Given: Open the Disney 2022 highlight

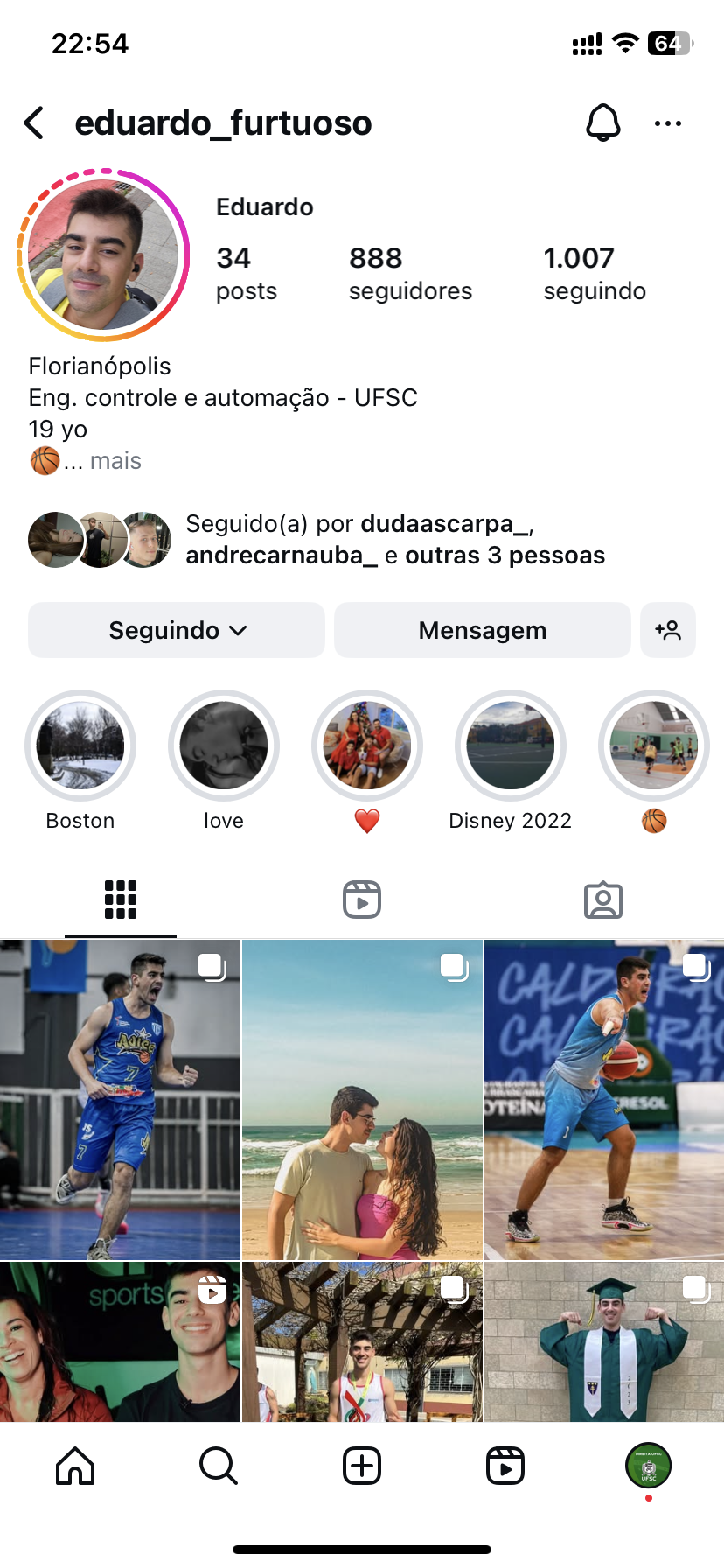Looking at the screenshot, I should pyautogui.click(x=511, y=745).
